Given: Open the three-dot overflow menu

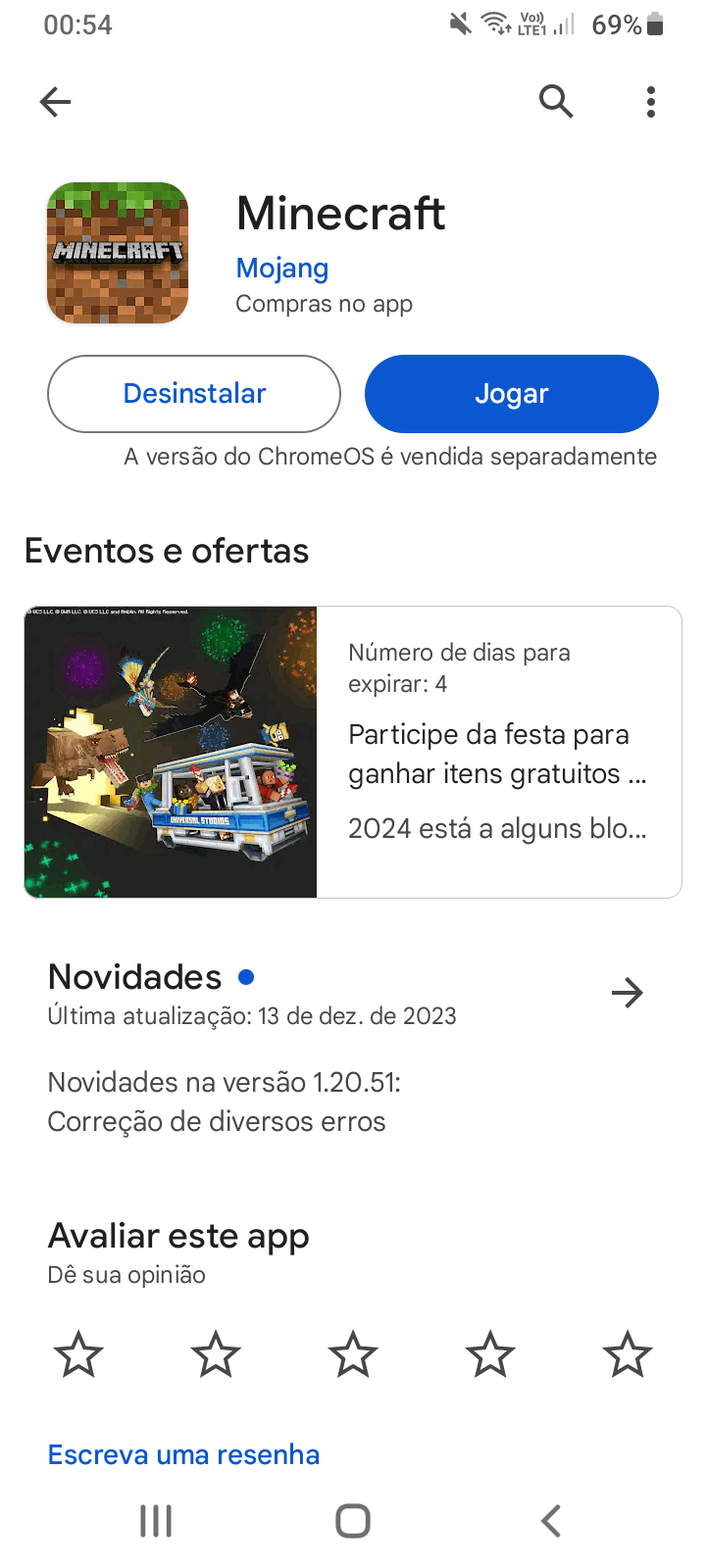Looking at the screenshot, I should 651,101.
